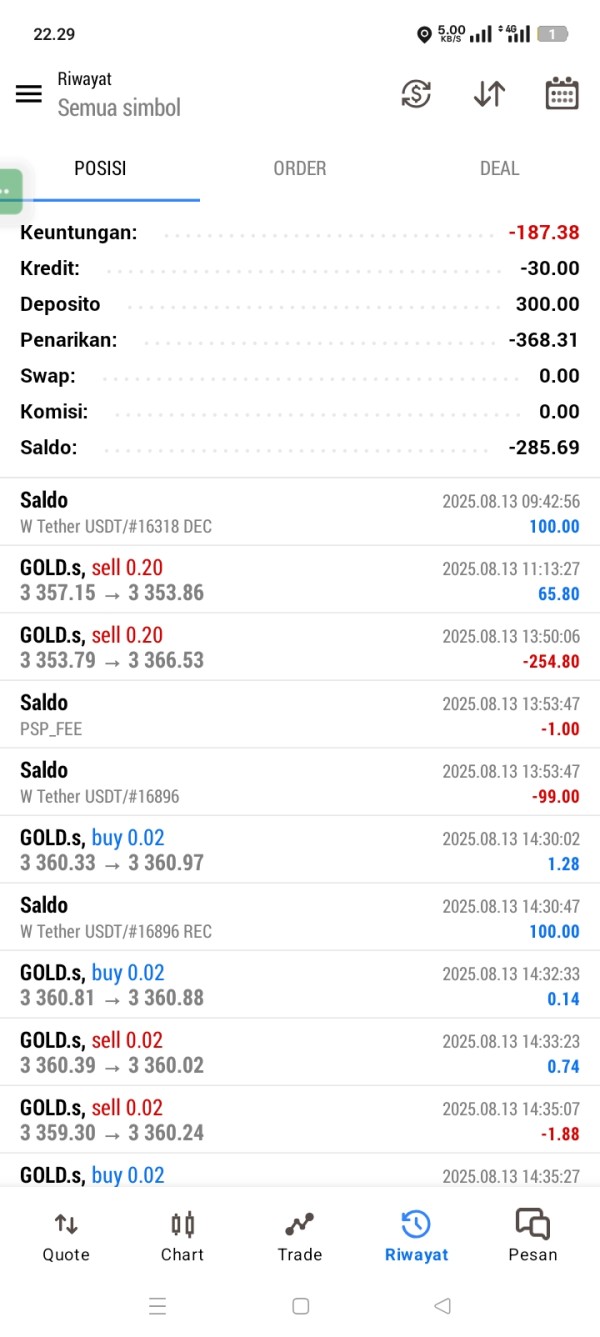Go to the Trade tab
Image resolution: width=600 pixels, height=1337 pixels.
coord(299,1237)
